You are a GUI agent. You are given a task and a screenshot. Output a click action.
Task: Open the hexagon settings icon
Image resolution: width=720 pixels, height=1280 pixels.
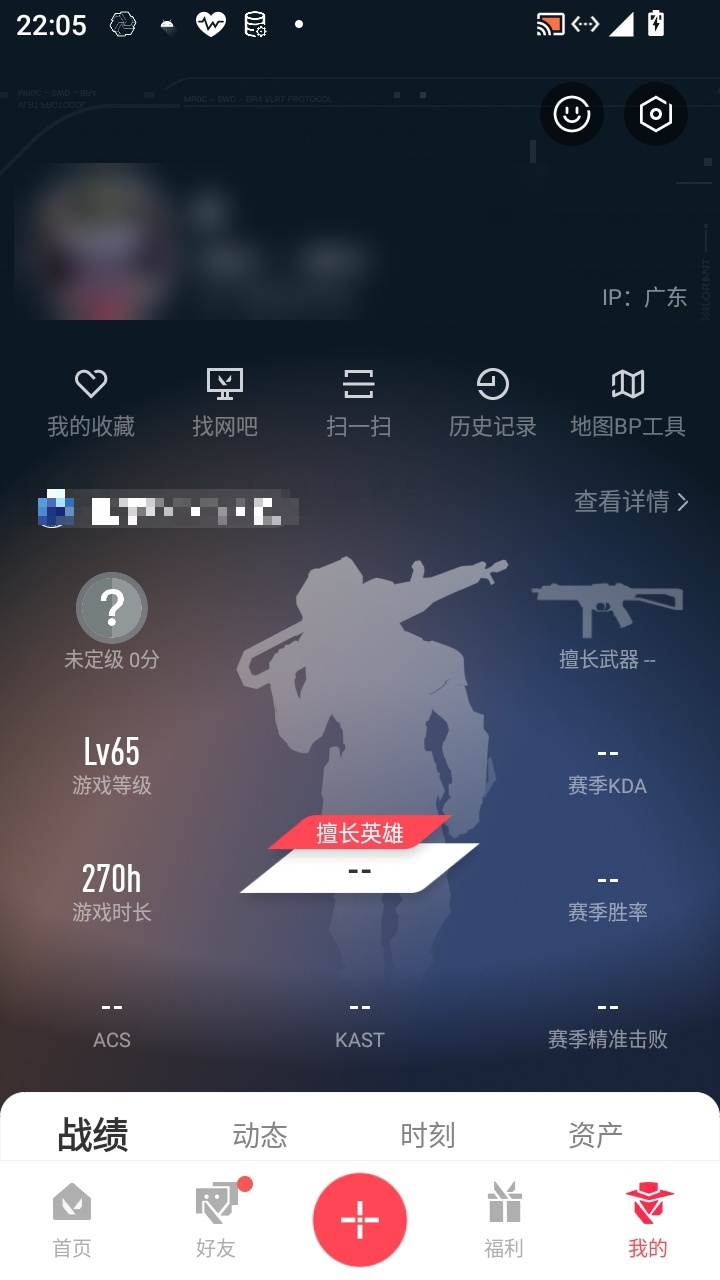tap(656, 114)
